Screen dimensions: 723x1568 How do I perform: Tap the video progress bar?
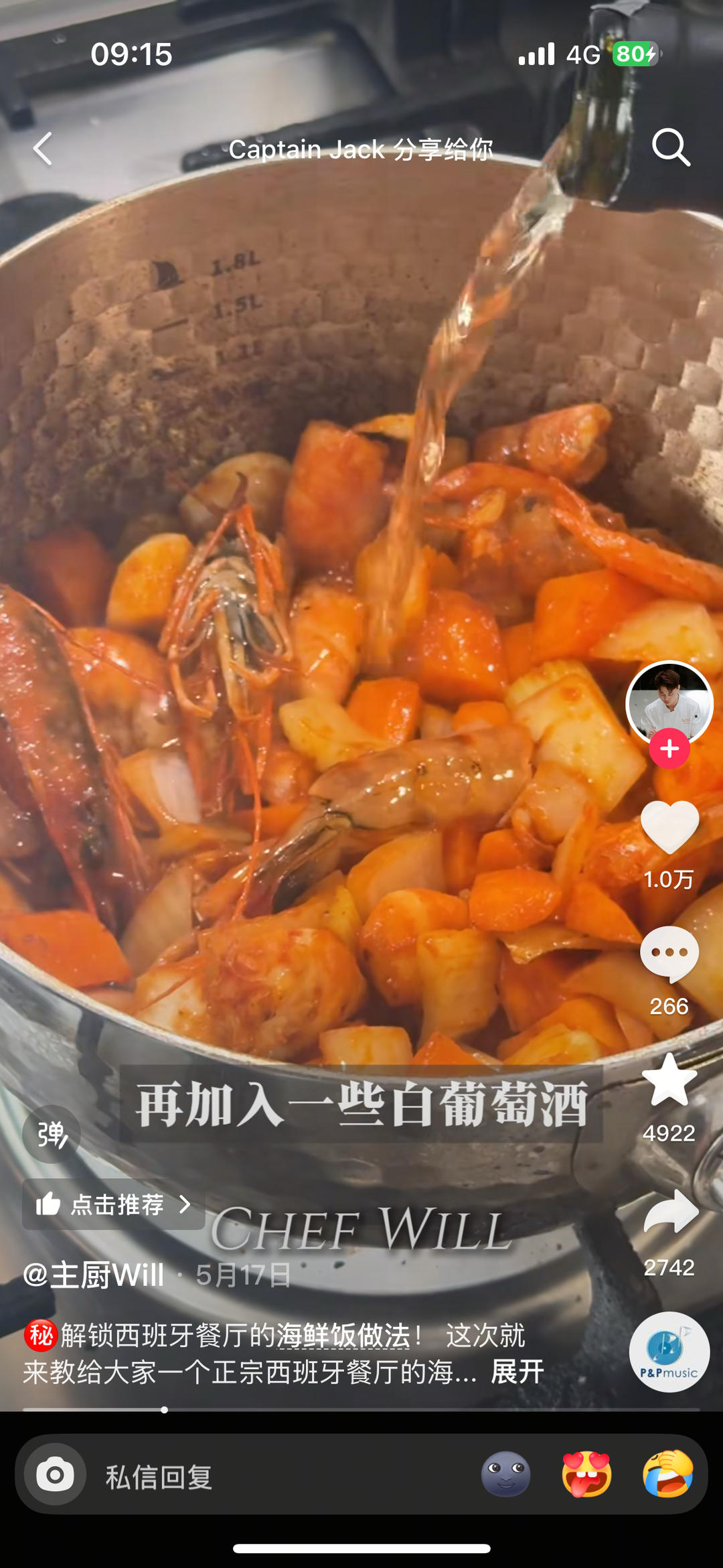point(361,1410)
